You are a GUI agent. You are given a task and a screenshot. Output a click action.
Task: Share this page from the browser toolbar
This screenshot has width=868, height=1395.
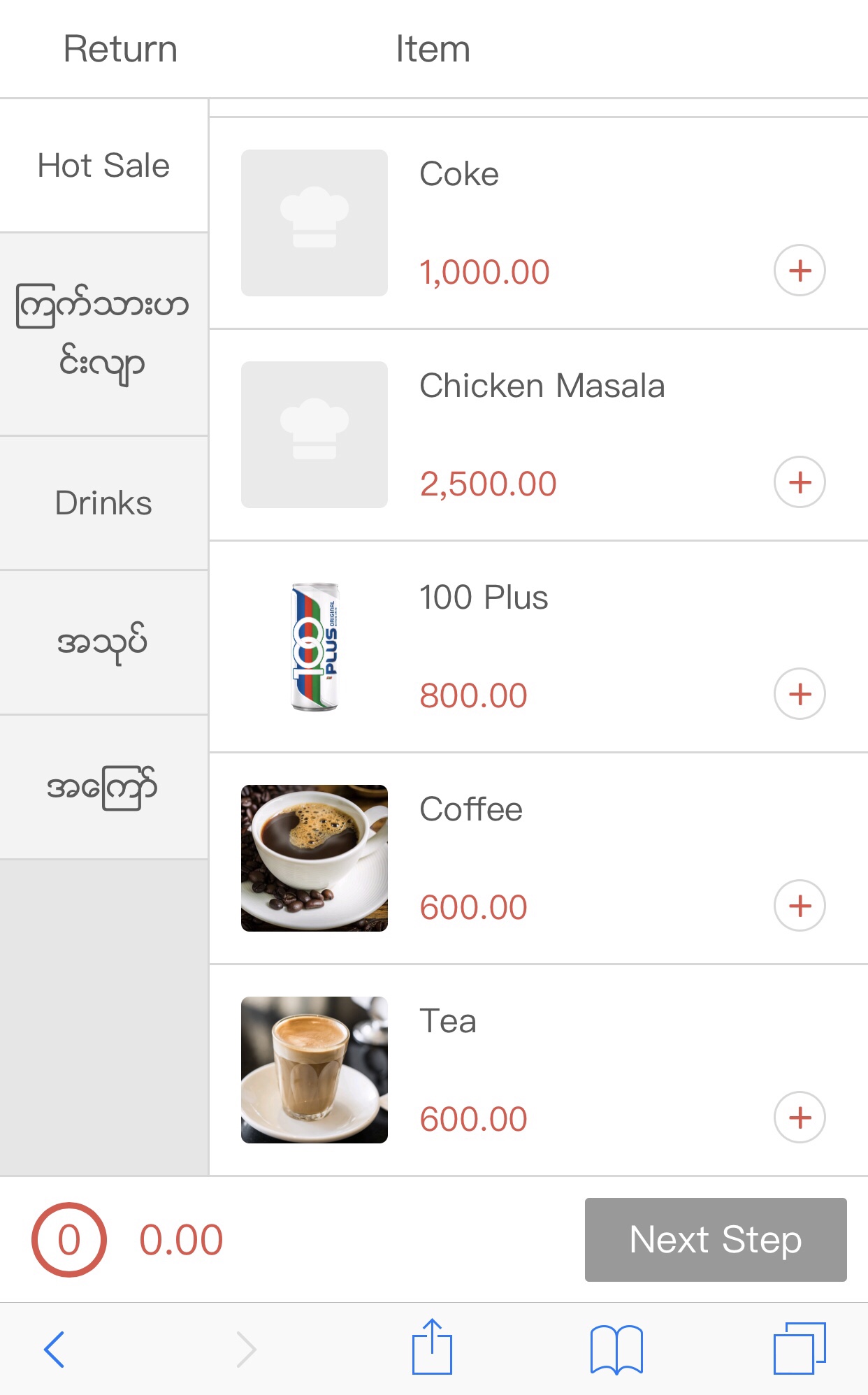(432, 1347)
